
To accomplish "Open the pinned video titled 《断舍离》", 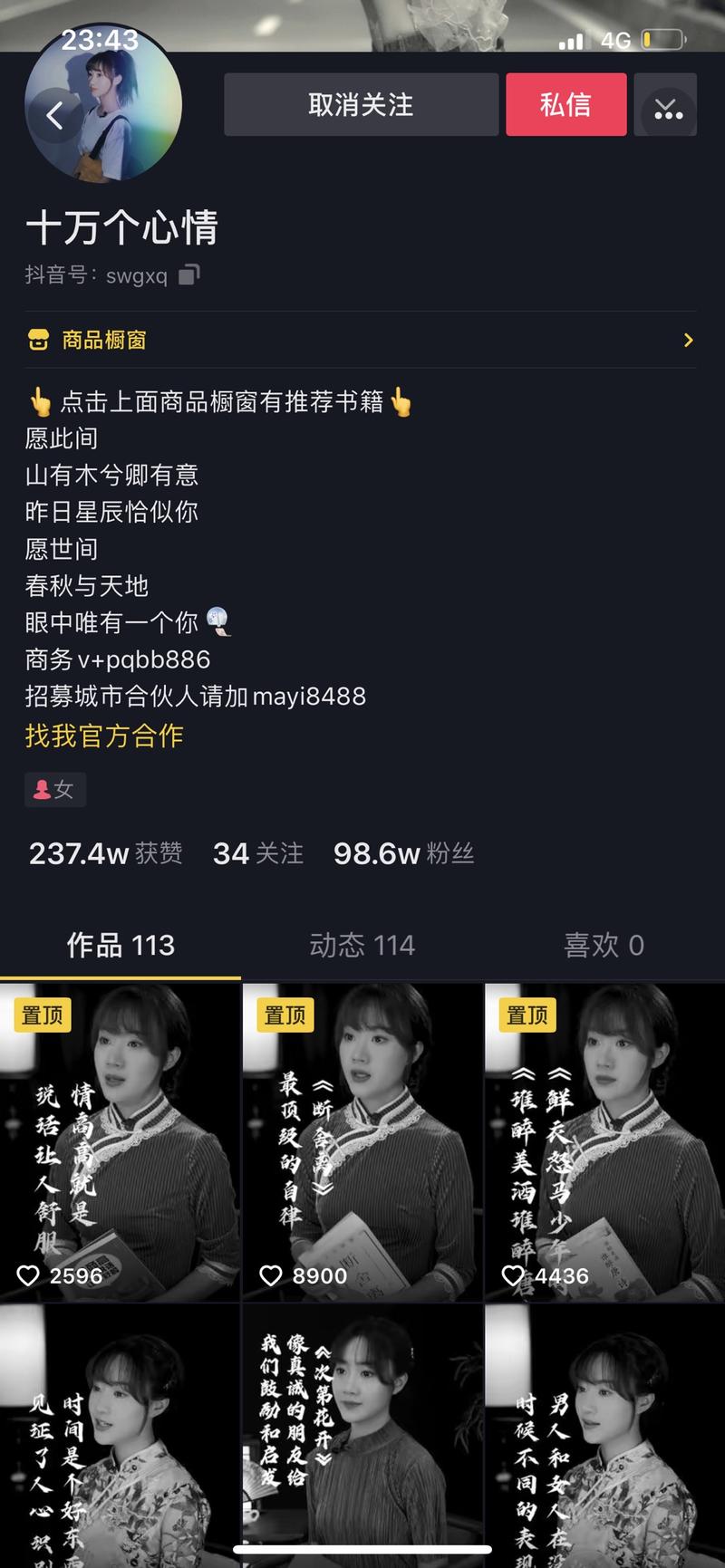I will click(x=361, y=1123).
